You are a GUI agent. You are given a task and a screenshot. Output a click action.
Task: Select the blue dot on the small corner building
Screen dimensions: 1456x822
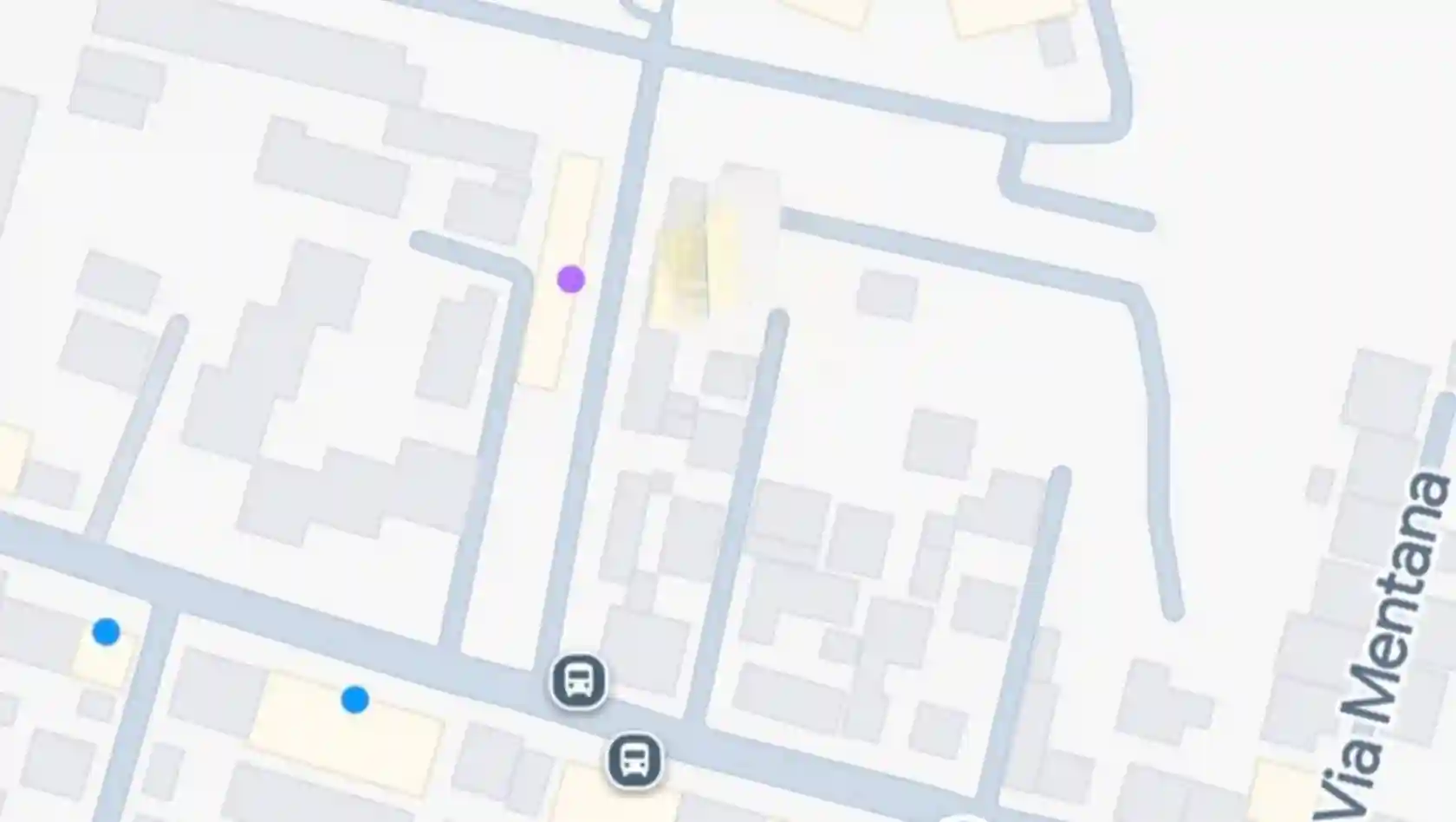pos(106,631)
